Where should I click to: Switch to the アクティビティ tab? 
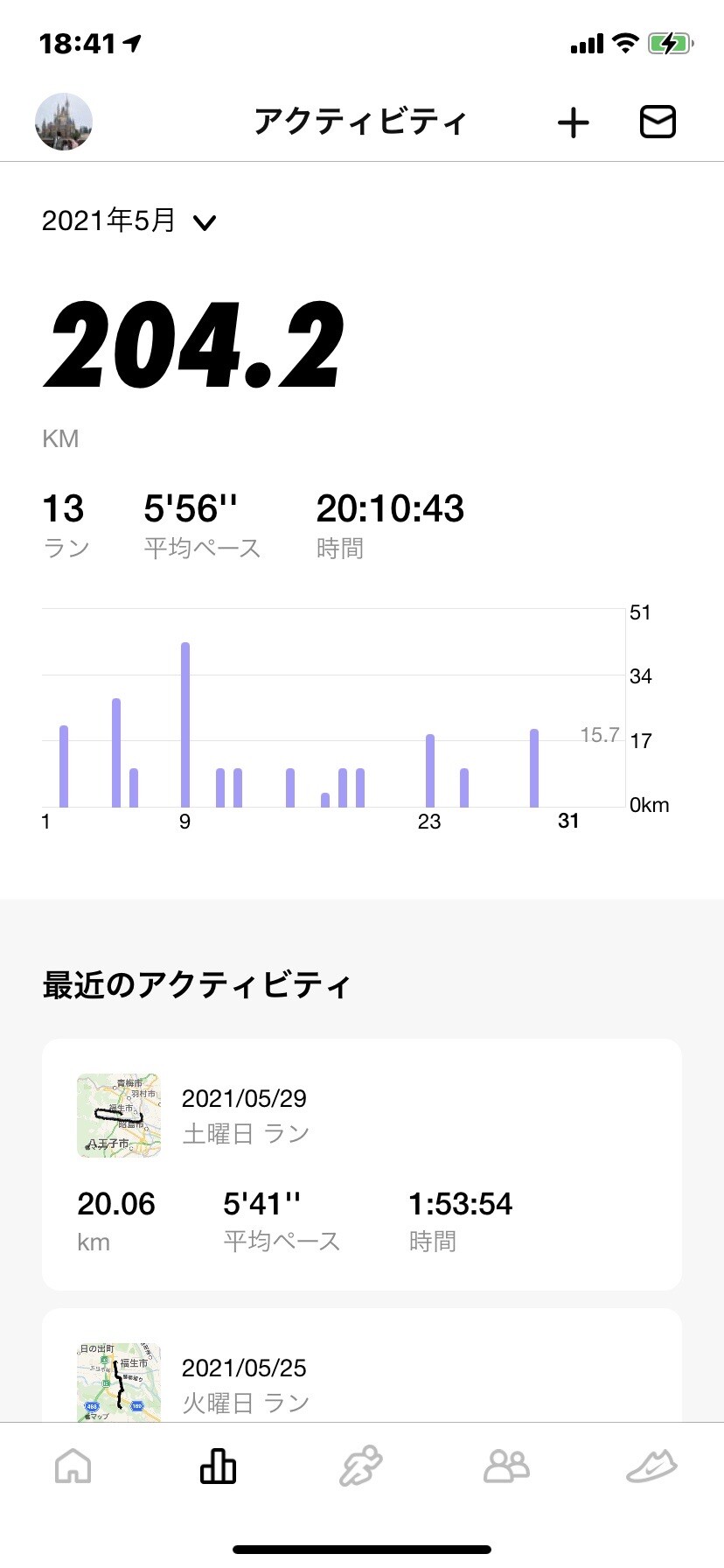[361, 121]
